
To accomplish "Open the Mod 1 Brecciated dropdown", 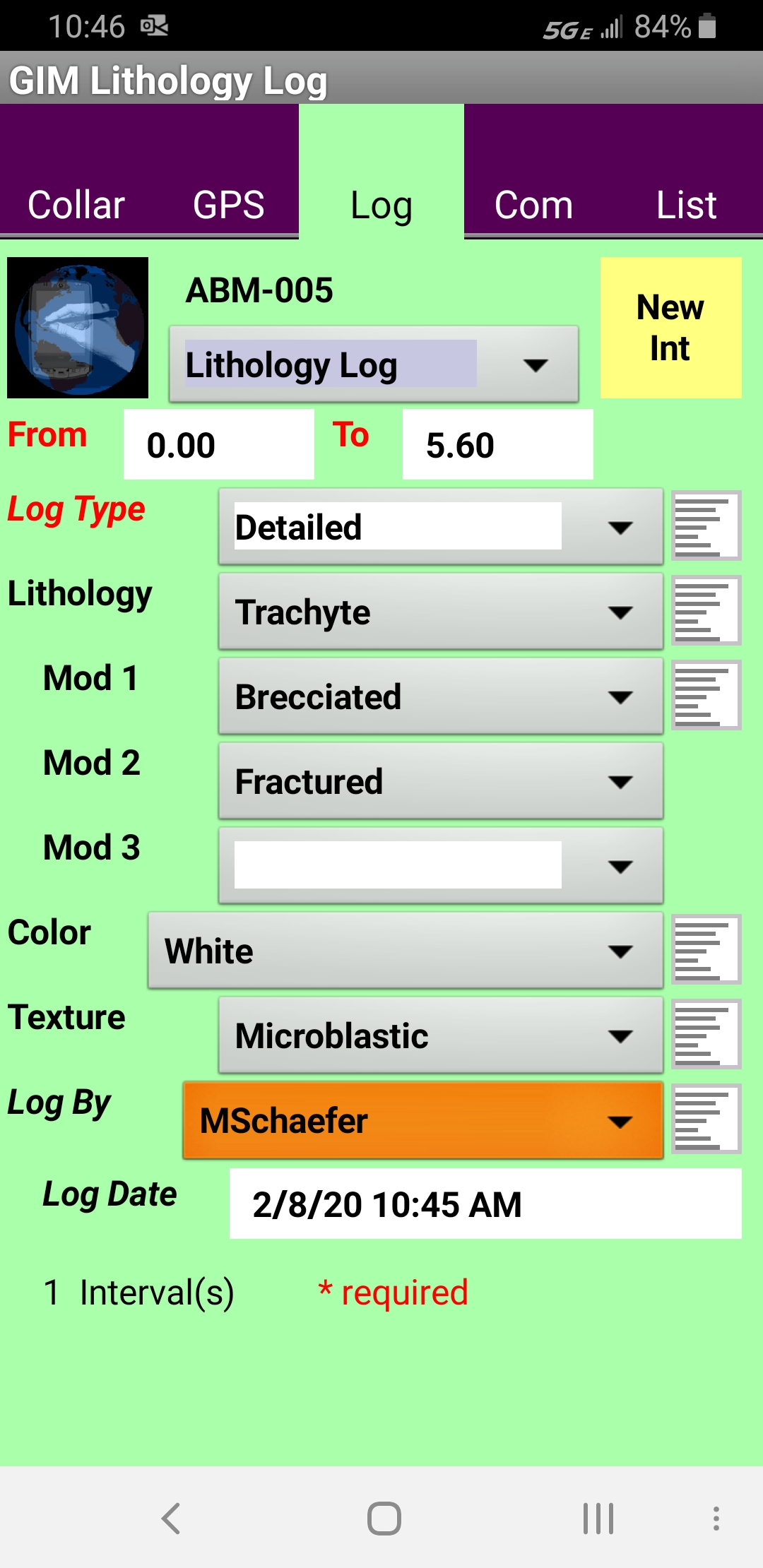I will [x=440, y=696].
